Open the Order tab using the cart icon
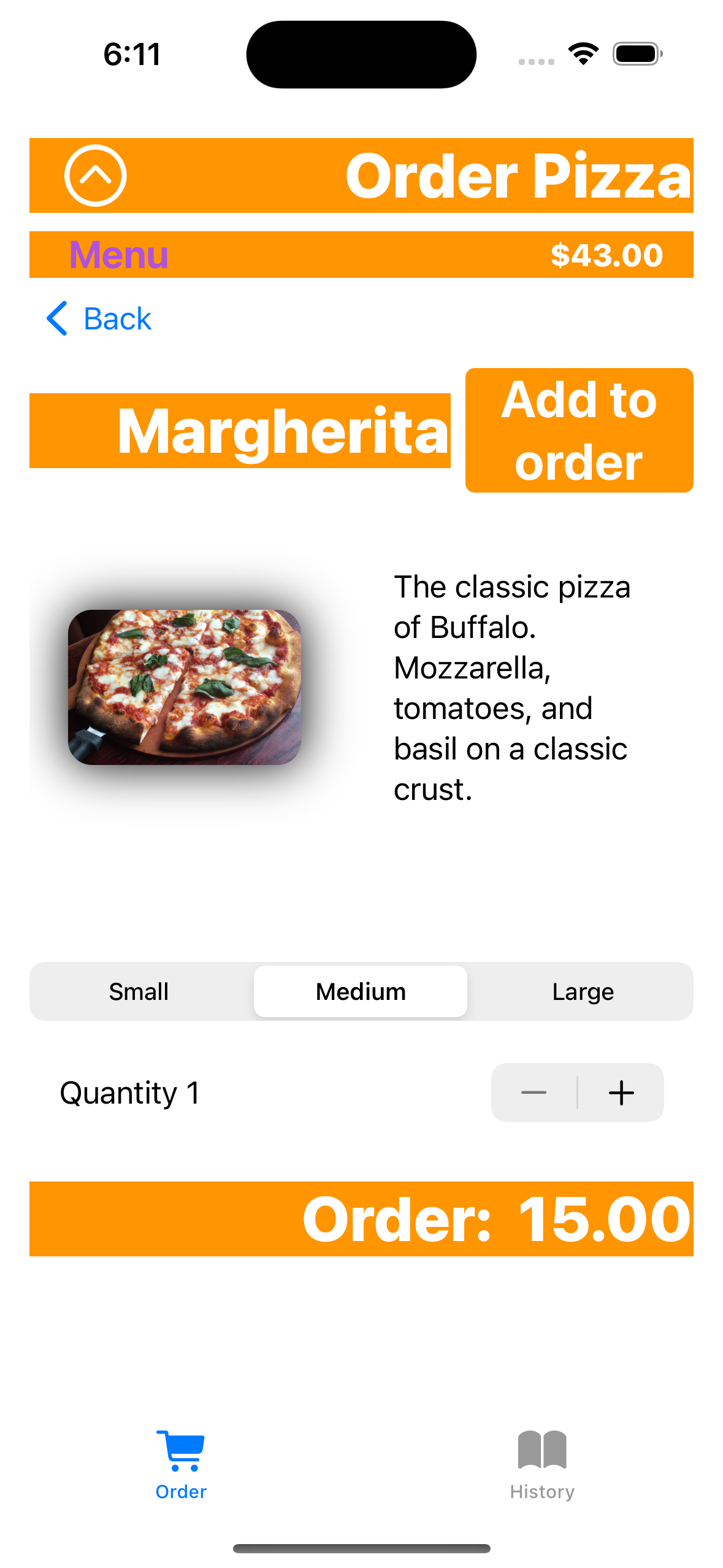723x1568 pixels. point(180,1453)
